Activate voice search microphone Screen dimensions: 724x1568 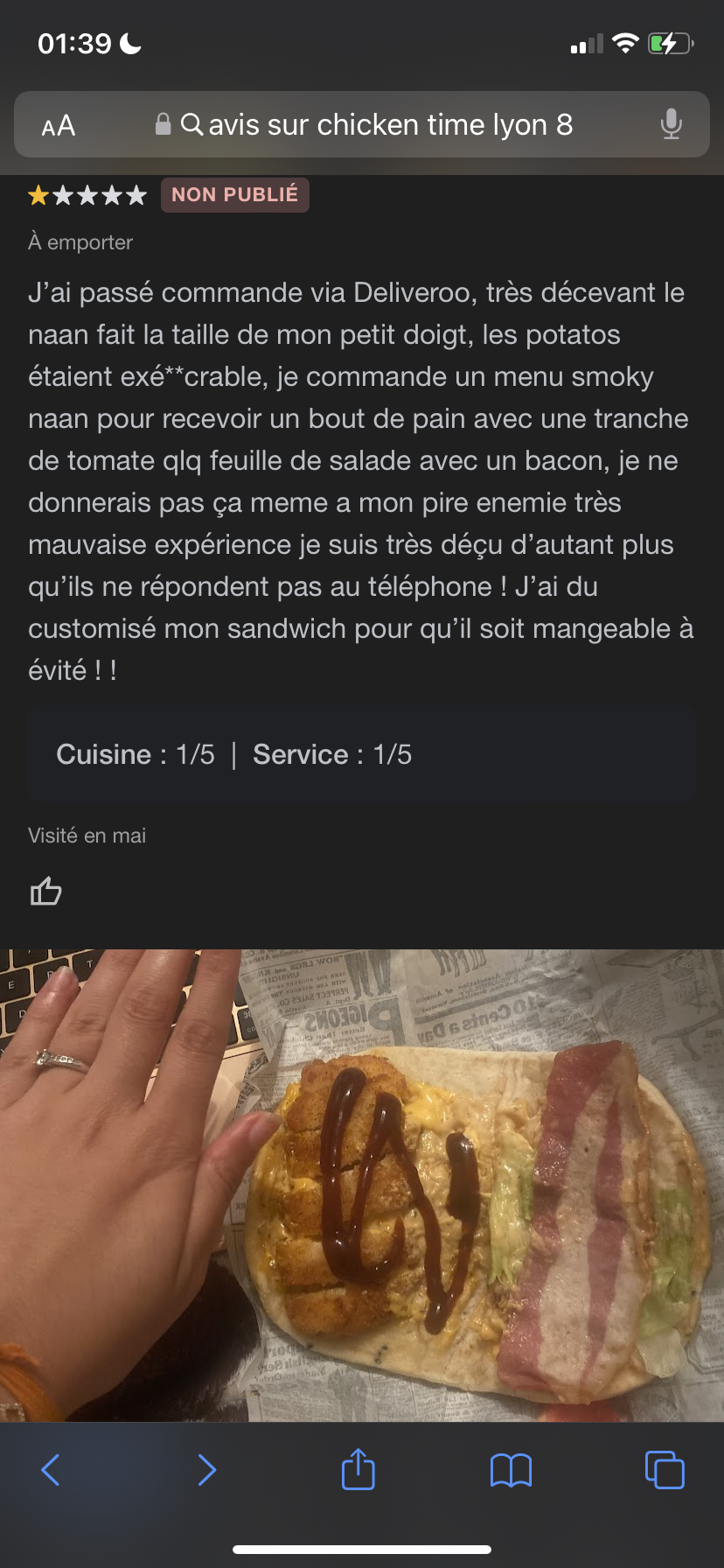(671, 125)
